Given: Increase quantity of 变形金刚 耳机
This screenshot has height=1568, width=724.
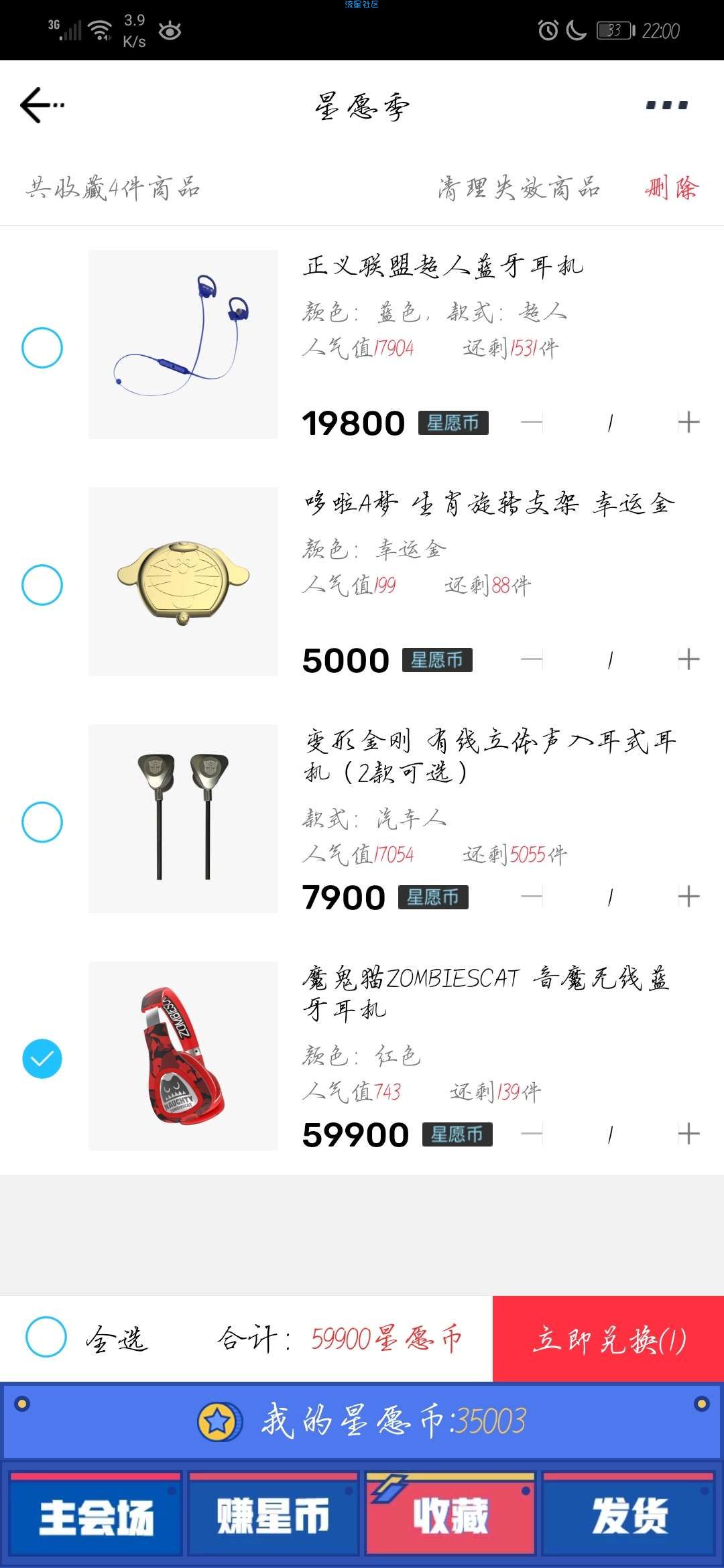Looking at the screenshot, I should (688, 897).
